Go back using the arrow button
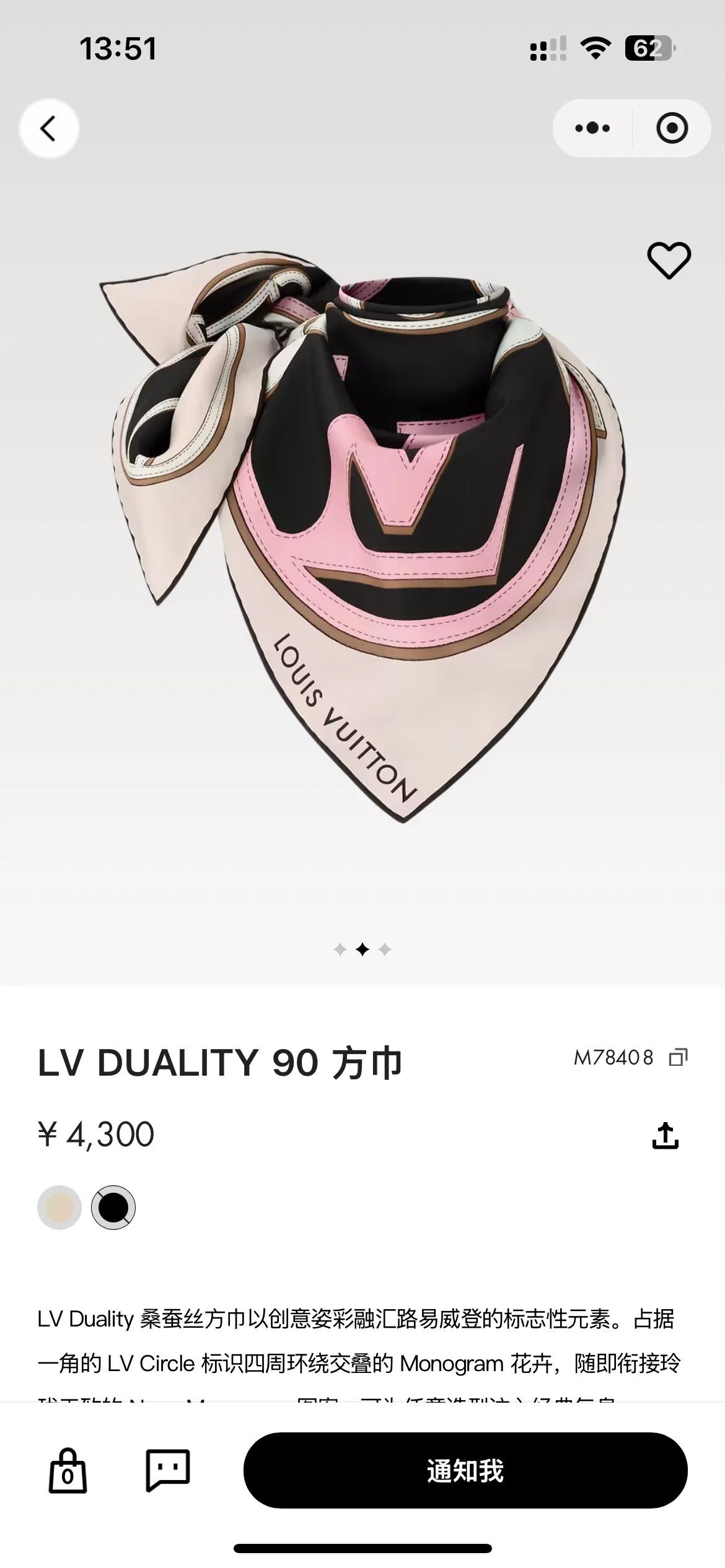 click(49, 128)
